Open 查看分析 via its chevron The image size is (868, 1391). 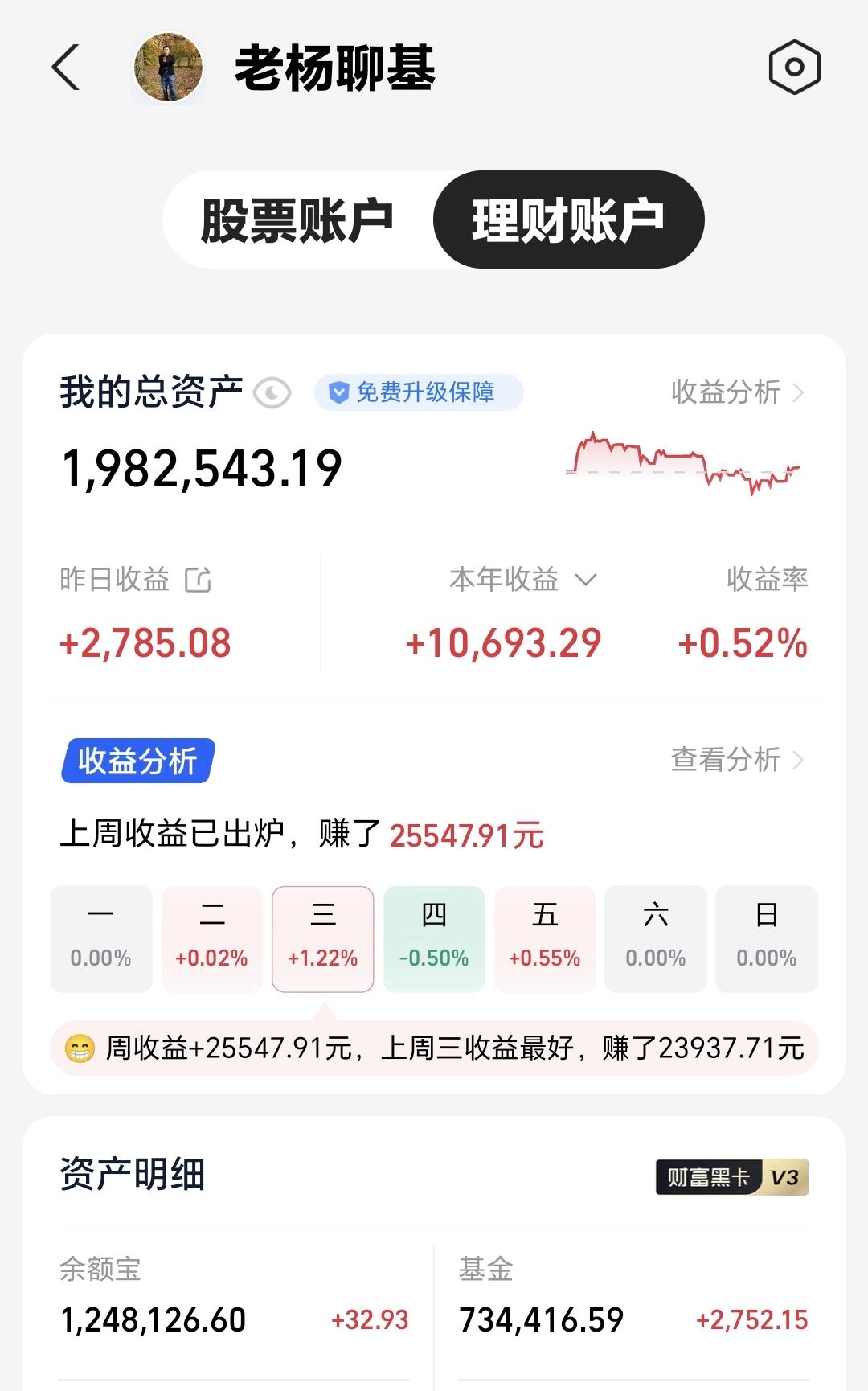click(798, 758)
